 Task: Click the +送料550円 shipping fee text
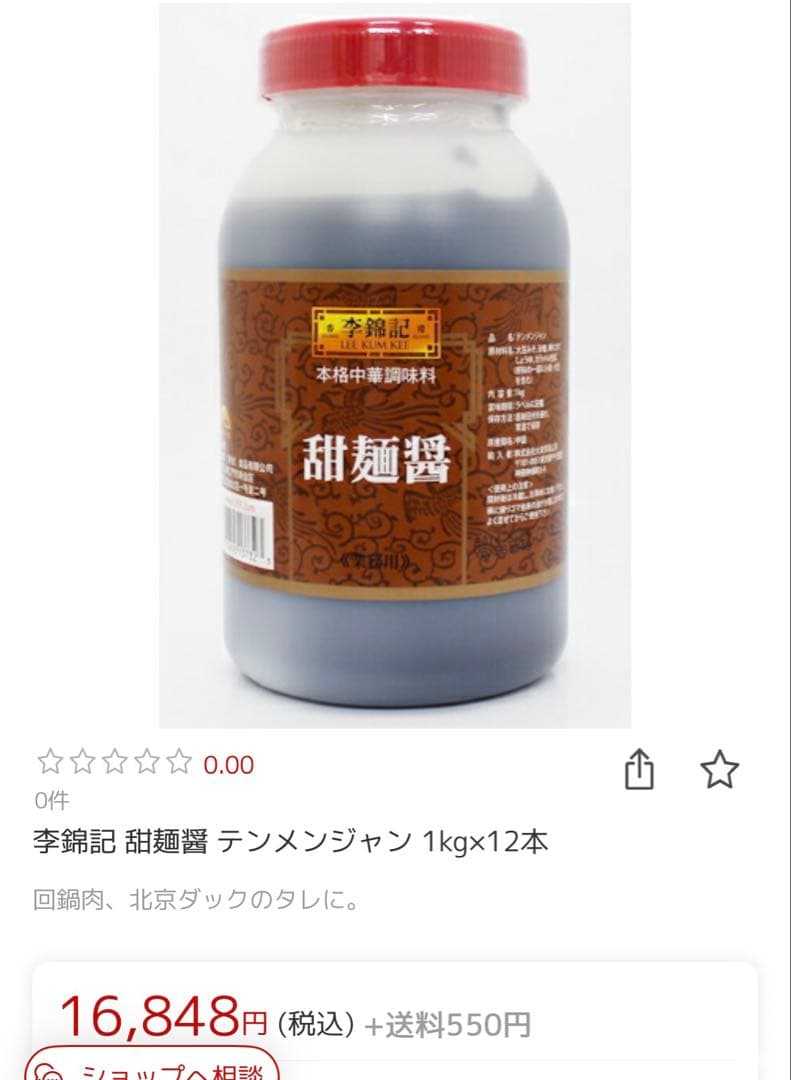[x=448, y=1017]
